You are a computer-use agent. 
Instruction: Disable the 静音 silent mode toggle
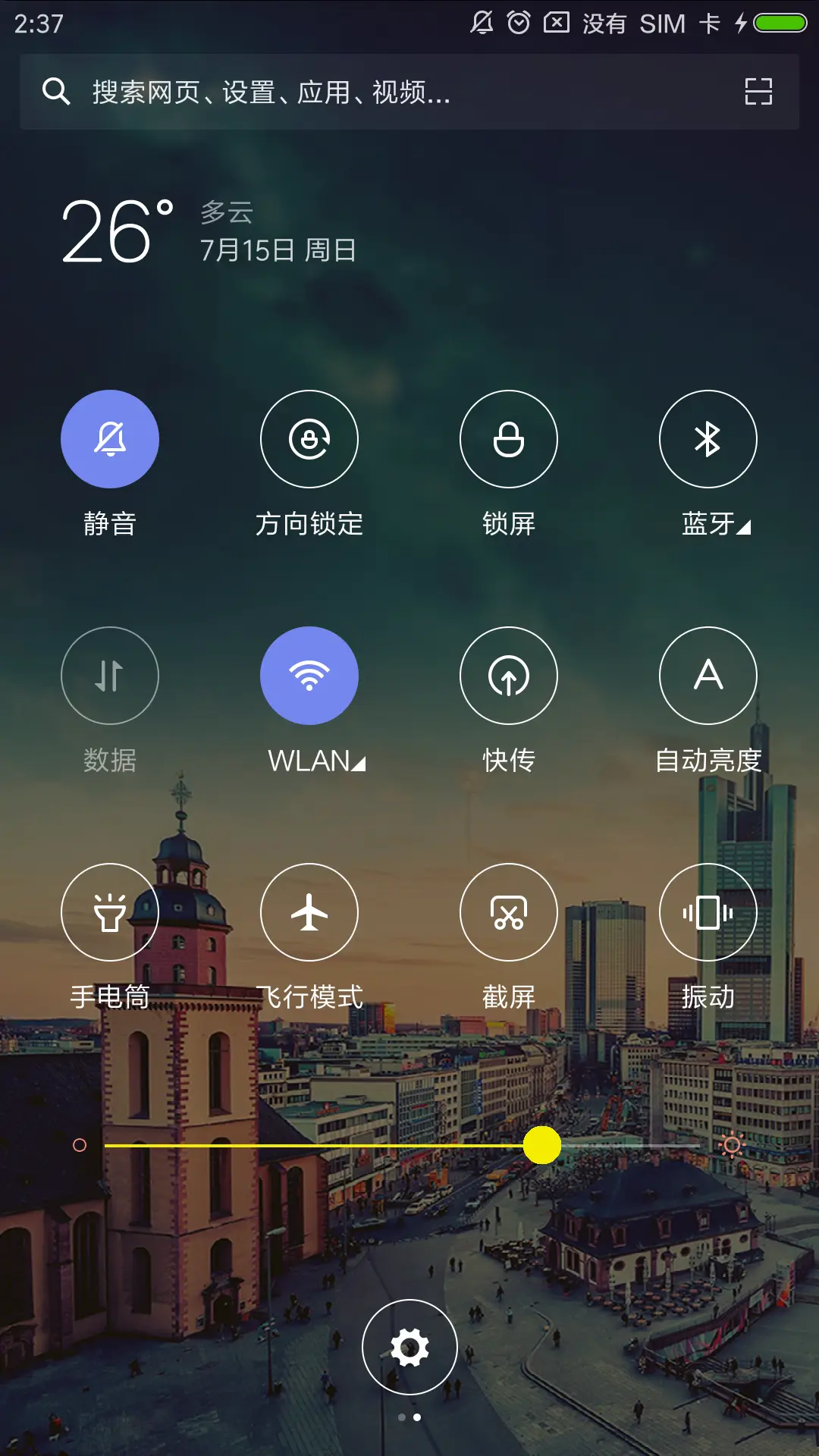pos(109,440)
